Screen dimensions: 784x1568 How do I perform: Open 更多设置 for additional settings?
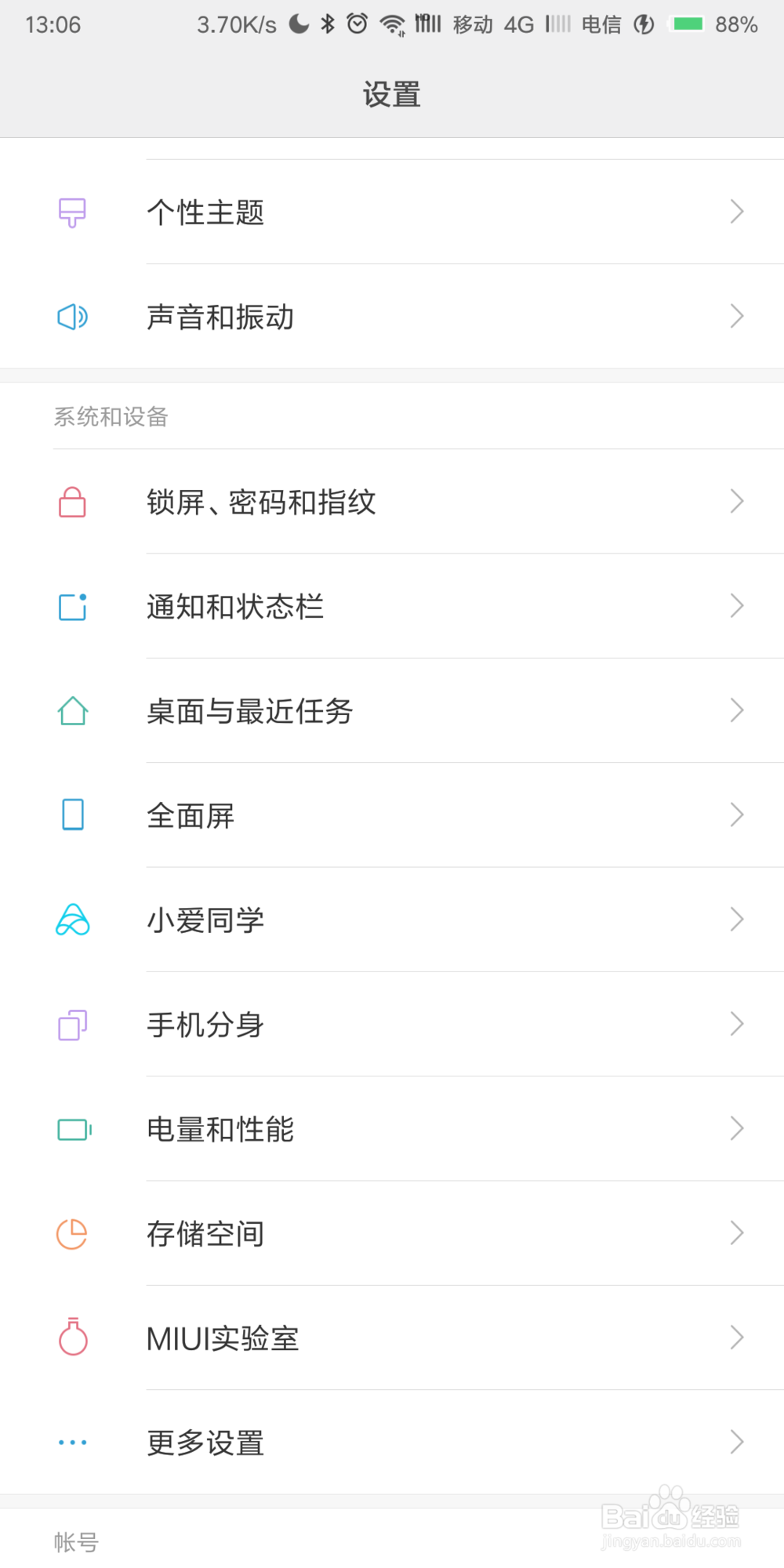392,1443
